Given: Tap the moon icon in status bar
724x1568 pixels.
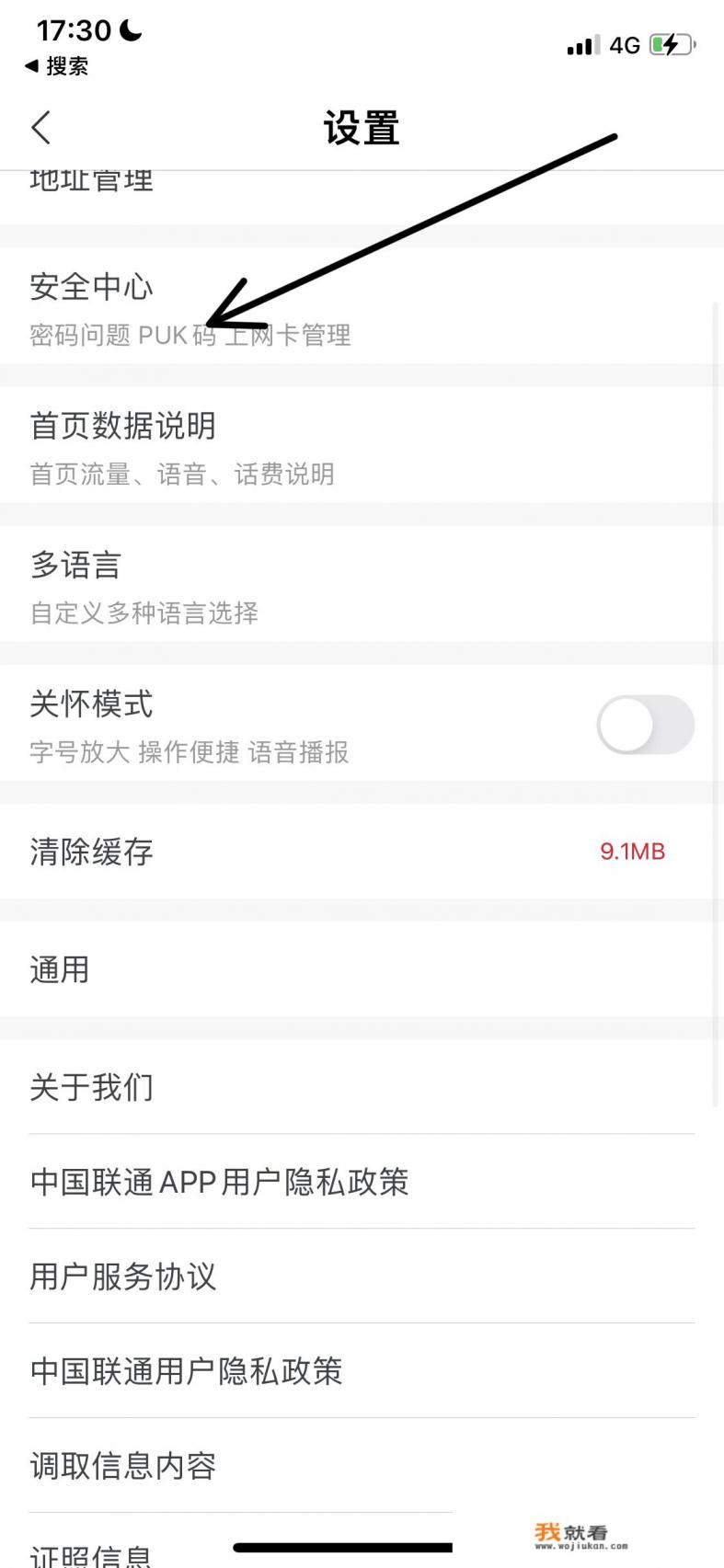Looking at the screenshot, I should tap(132, 29).
